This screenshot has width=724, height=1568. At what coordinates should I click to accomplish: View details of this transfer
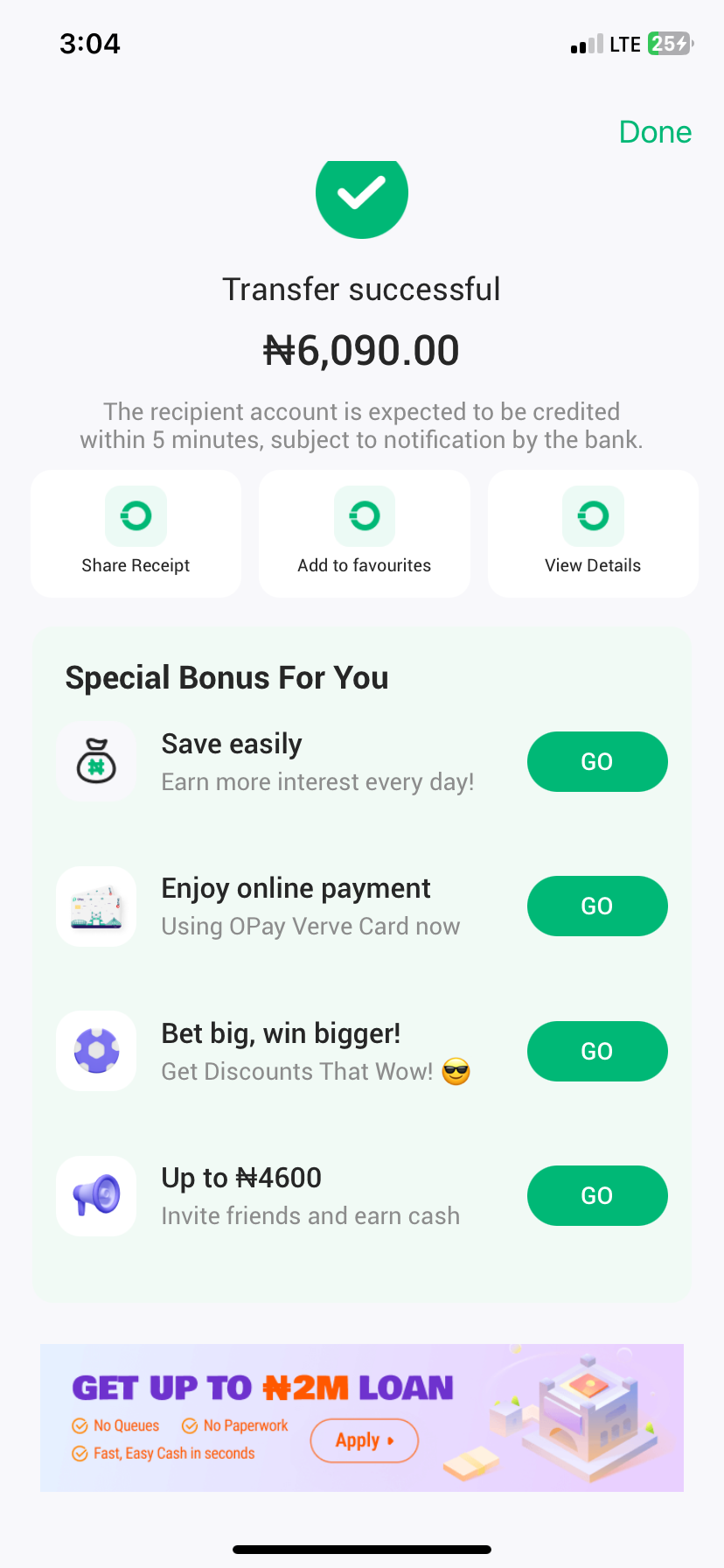coord(593,534)
